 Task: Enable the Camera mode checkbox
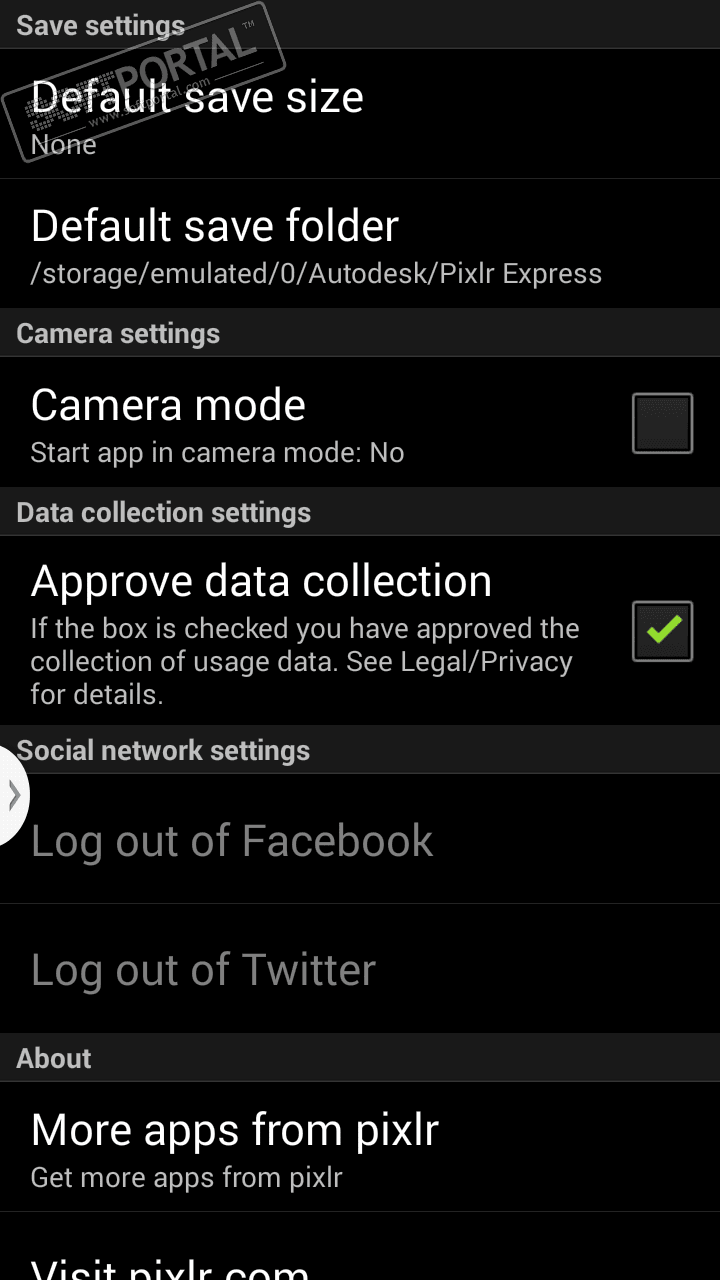[x=662, y=423]
